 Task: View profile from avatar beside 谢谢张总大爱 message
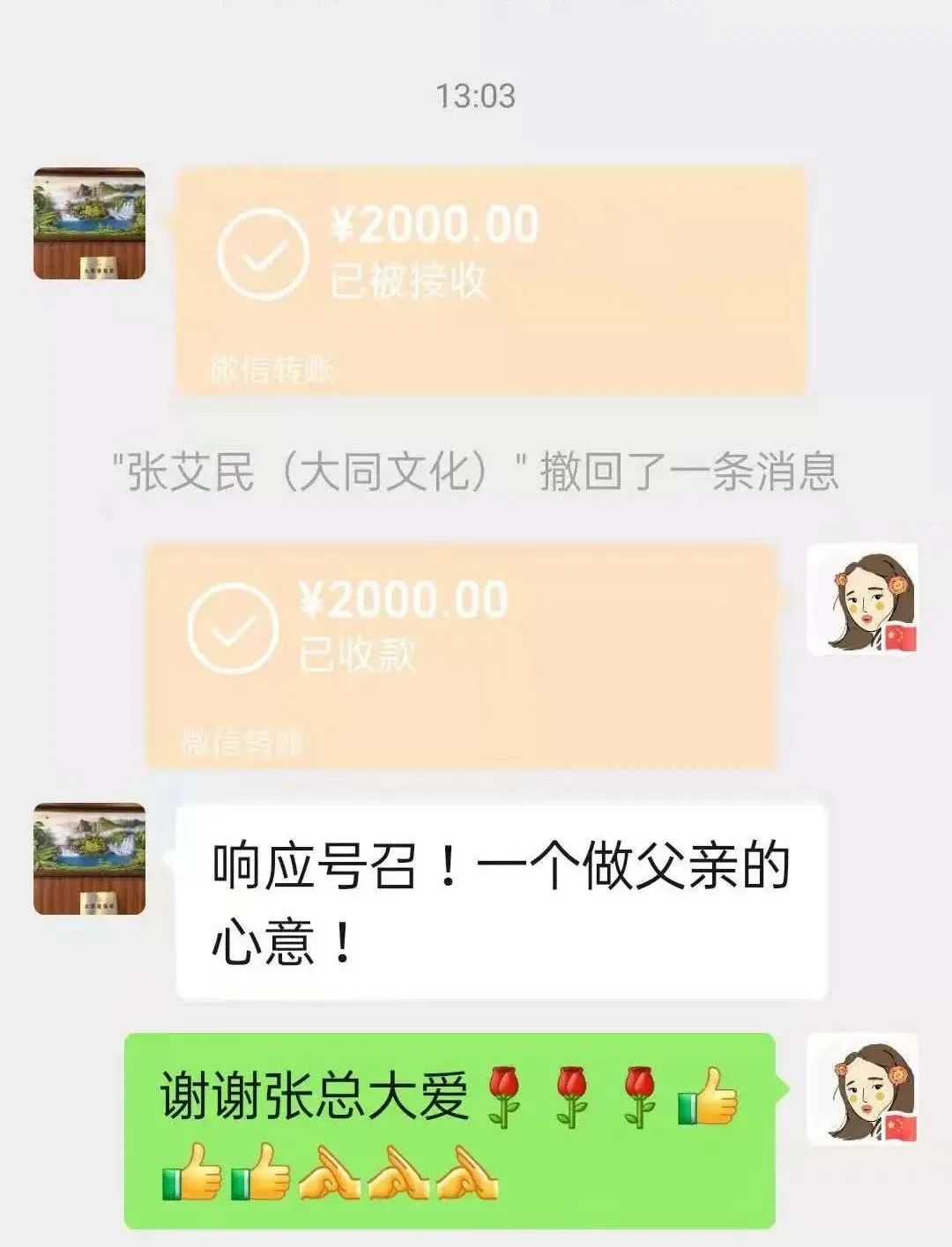[863, 1089]
